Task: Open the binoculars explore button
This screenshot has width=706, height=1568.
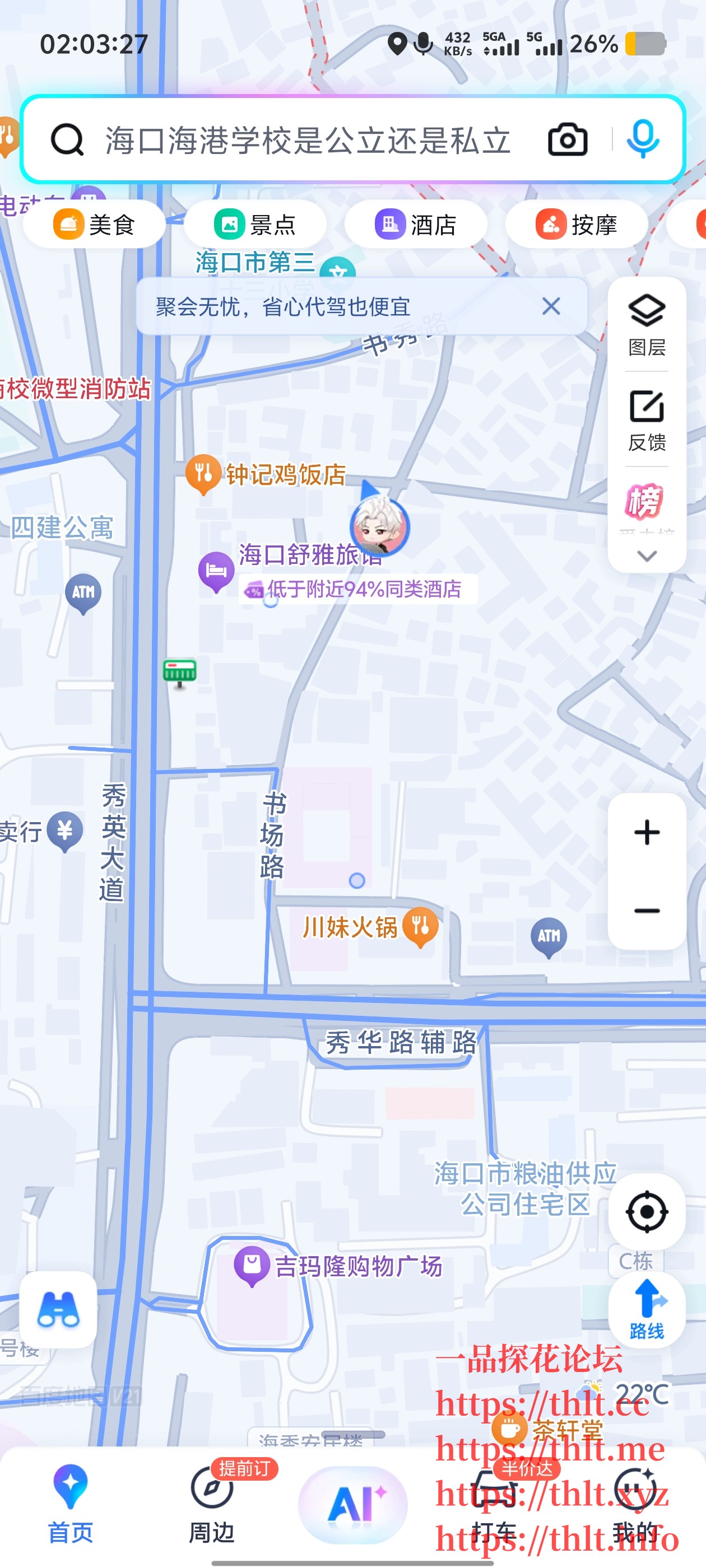Action: pos(58,1309)
